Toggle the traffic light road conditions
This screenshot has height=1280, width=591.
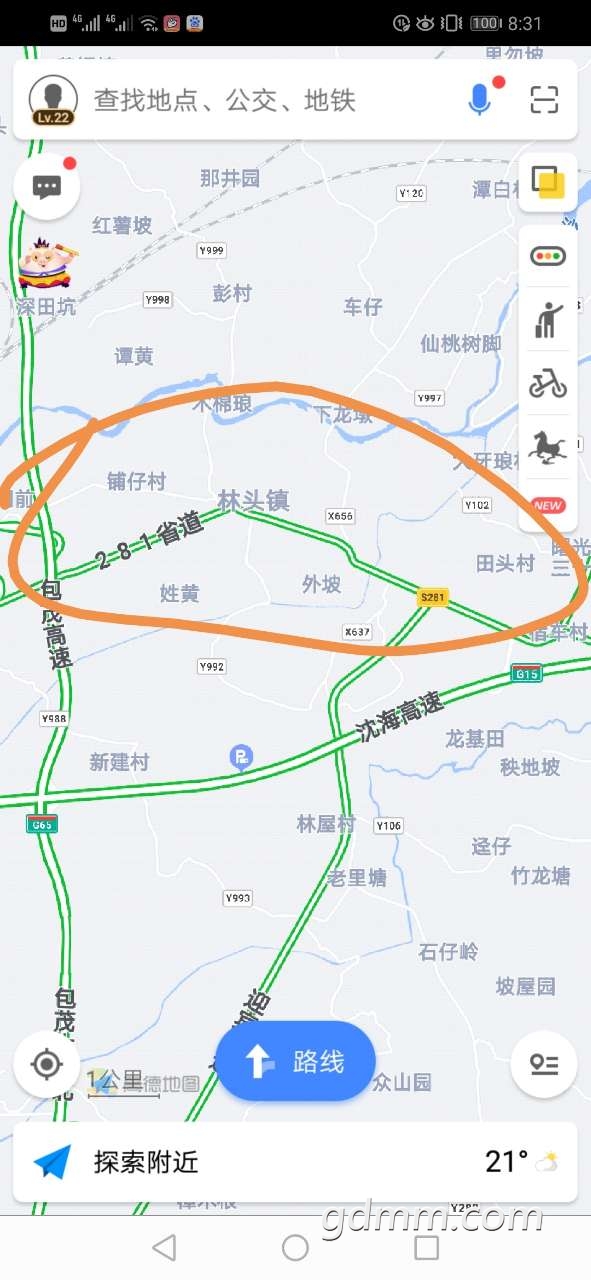(x=548, y=256)
